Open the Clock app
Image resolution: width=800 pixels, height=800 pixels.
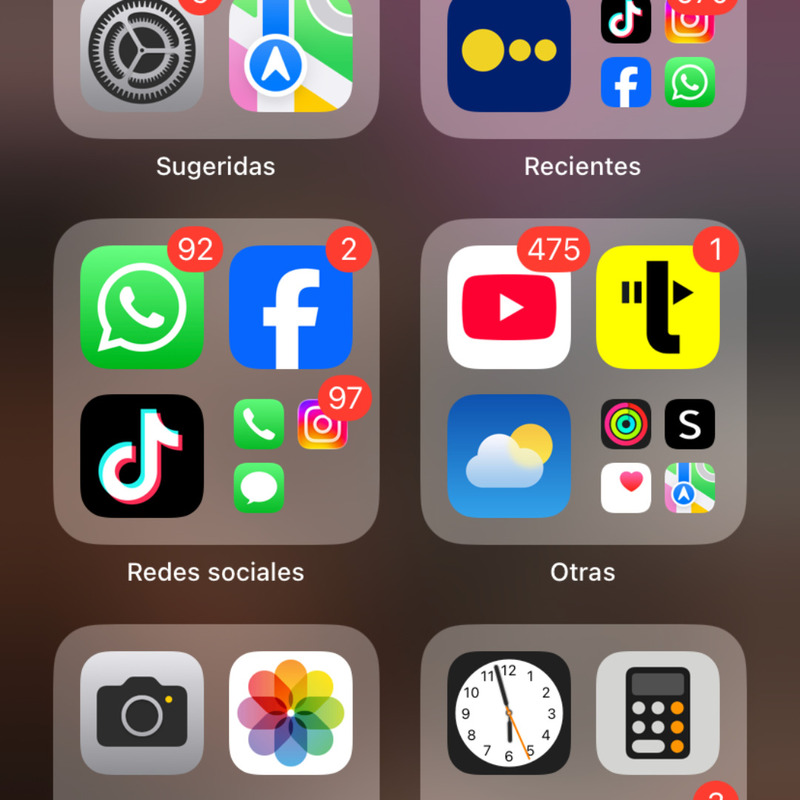(509, 713)
